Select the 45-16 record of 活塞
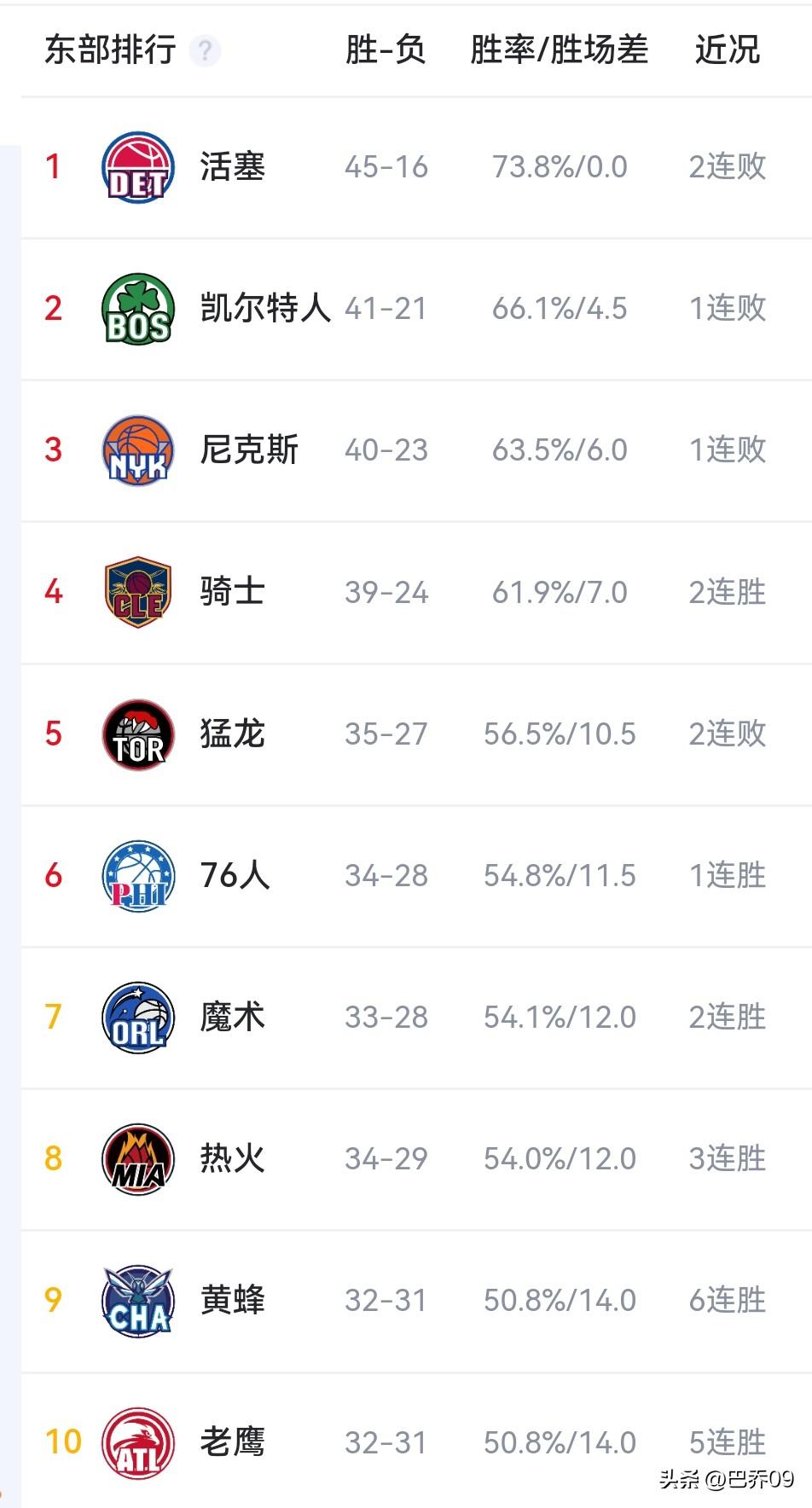 (x=386, y=167)
